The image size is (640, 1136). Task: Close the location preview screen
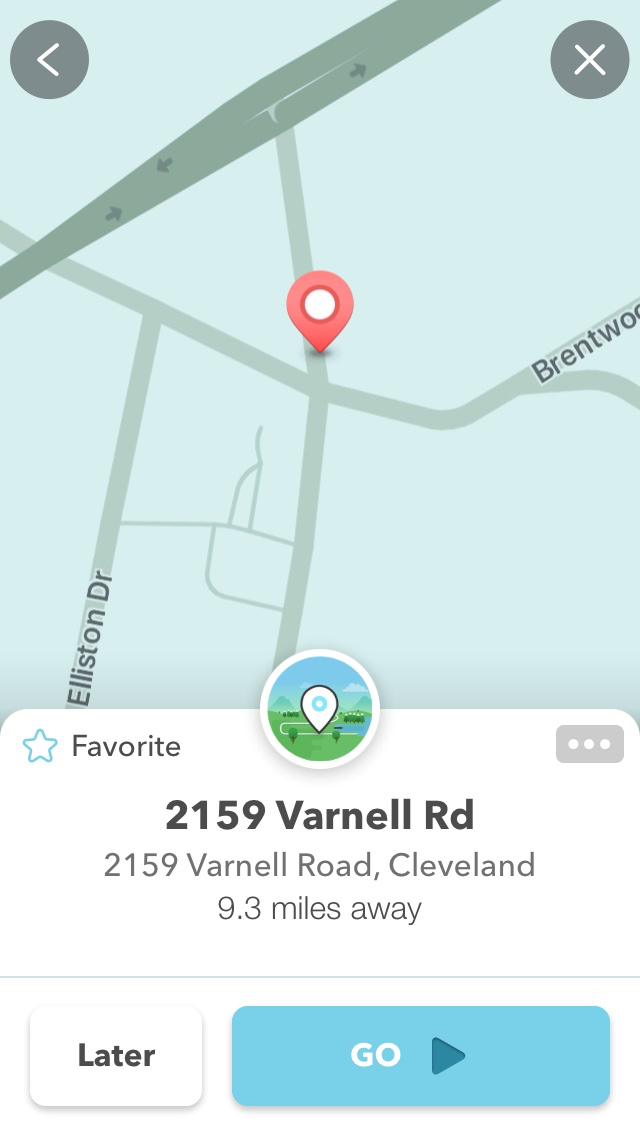coord(590,60)
